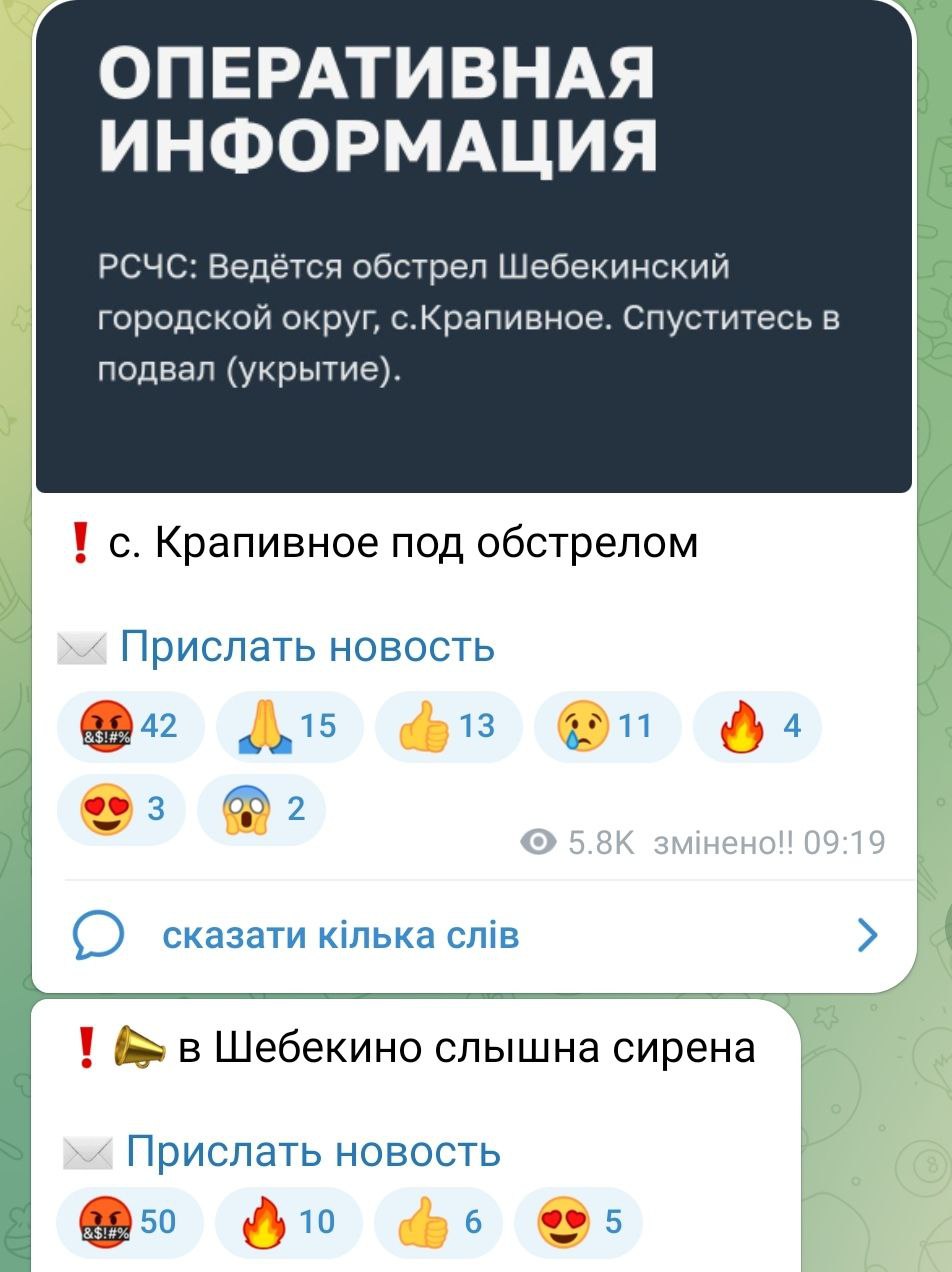The image size is (952, 1272).
Task: Tap the fire reaction showing 10
Action: pos(289,1222)
